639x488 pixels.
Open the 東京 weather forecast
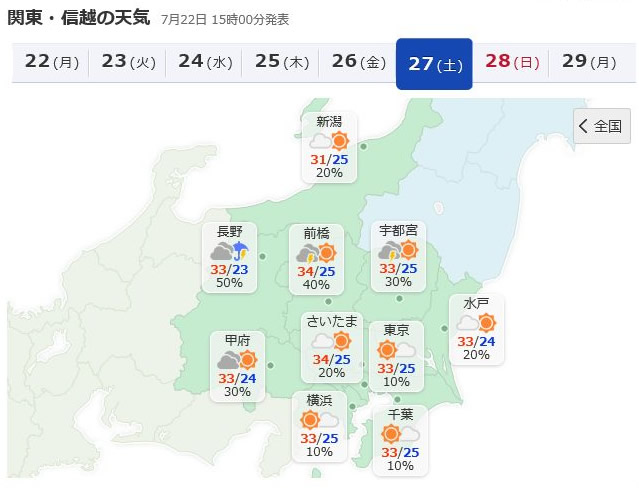pyautogui.click(x=396, y=355)
